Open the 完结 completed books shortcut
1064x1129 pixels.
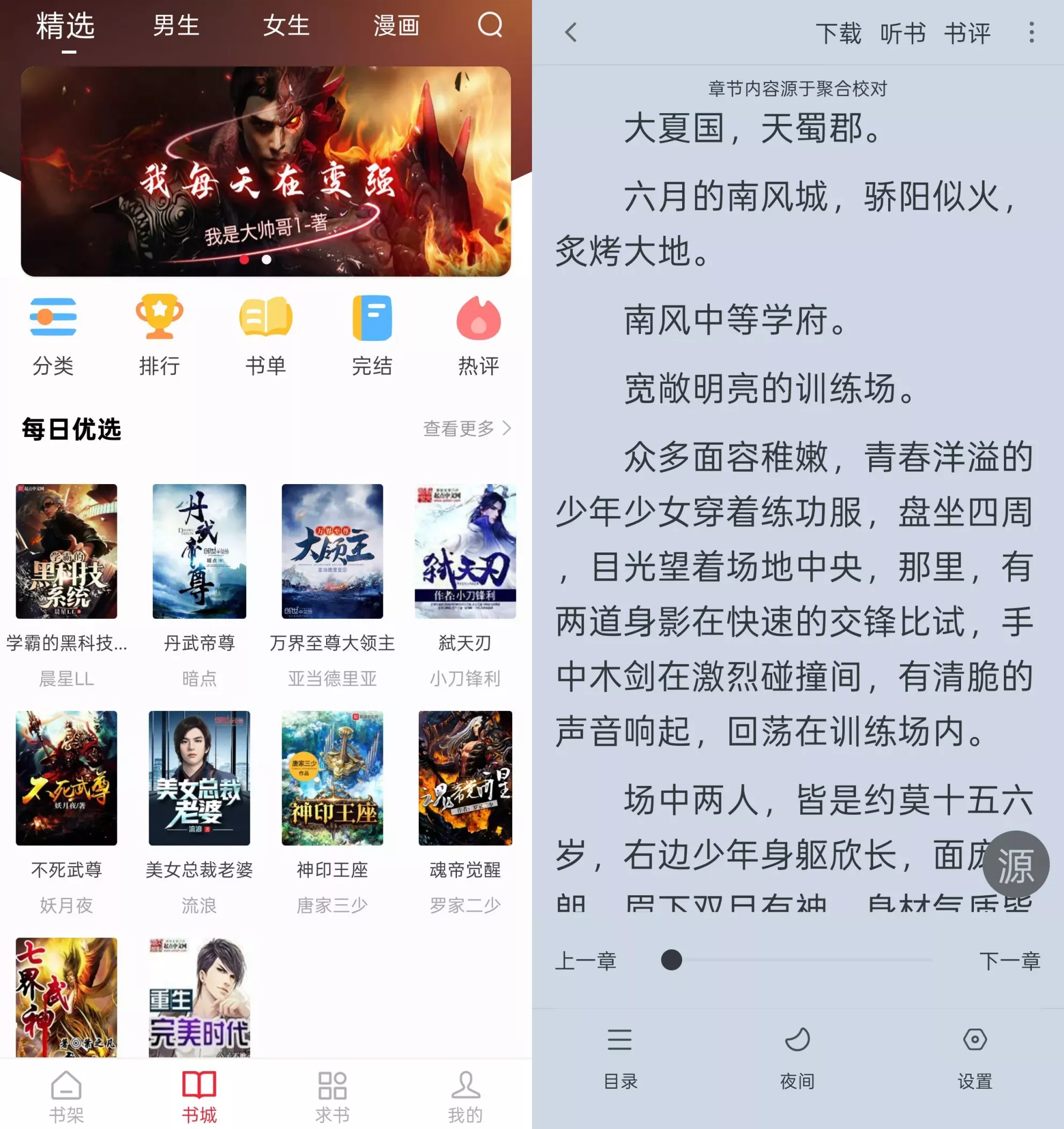point(372,335)
